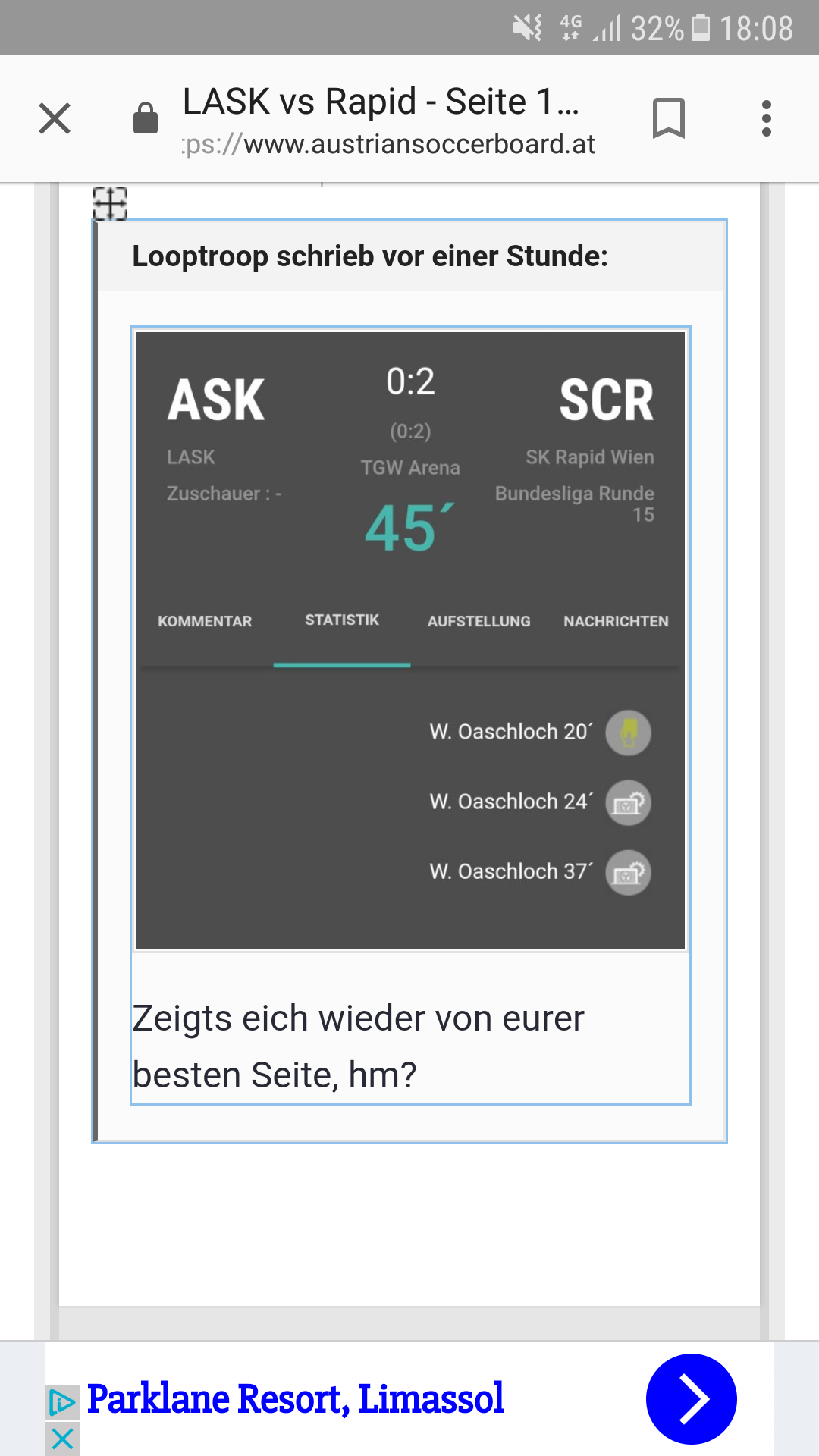Screen dimensions: 819x1456
Task: Tap the quote expand icon above Looptroop
Action: (110, 203)
